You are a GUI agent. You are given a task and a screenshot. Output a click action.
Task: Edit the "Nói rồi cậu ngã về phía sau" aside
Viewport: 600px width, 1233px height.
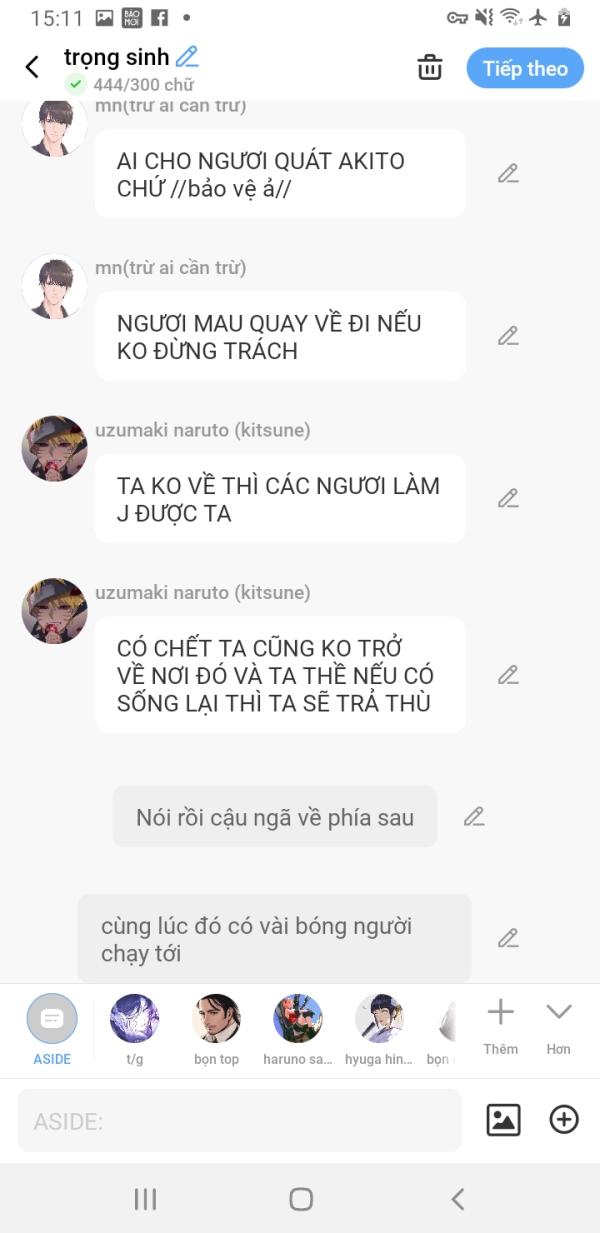pos(474,817)
